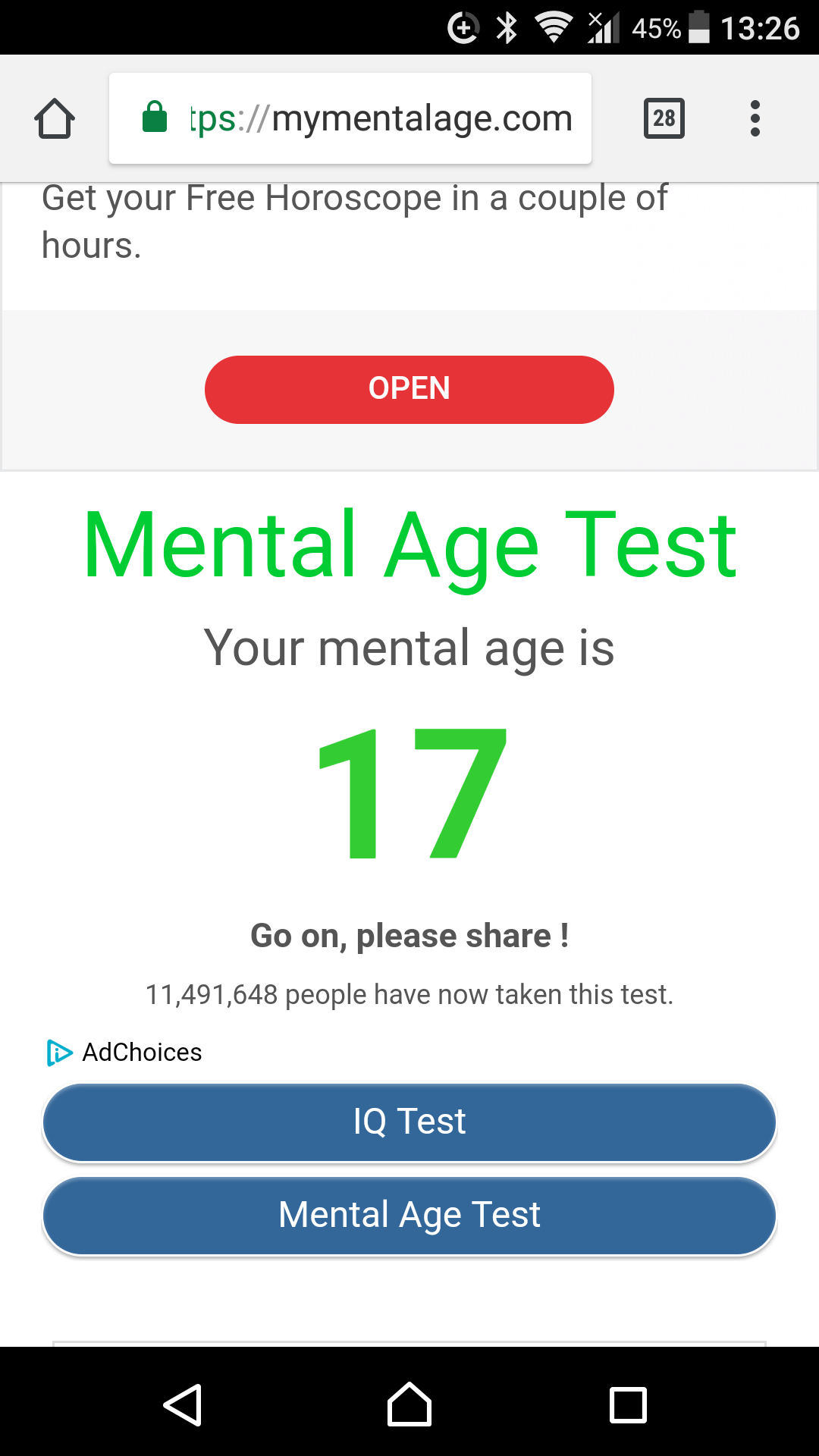Open recent apps from the navigation bar

(628, 1404)
